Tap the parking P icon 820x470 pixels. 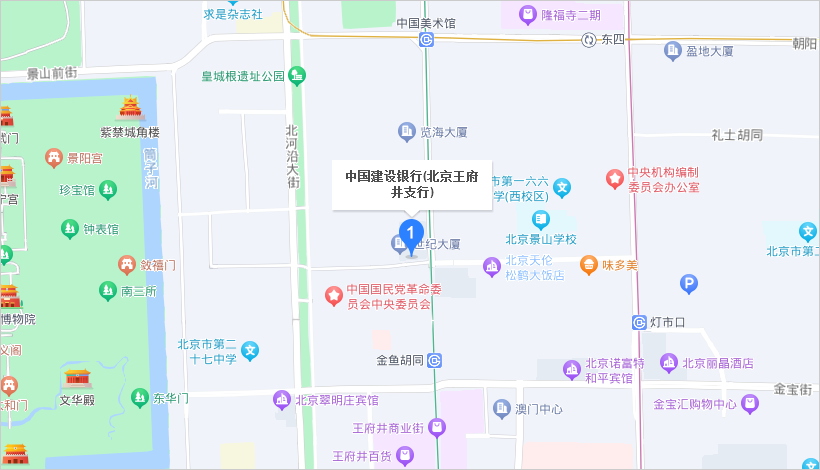(688, 285)
